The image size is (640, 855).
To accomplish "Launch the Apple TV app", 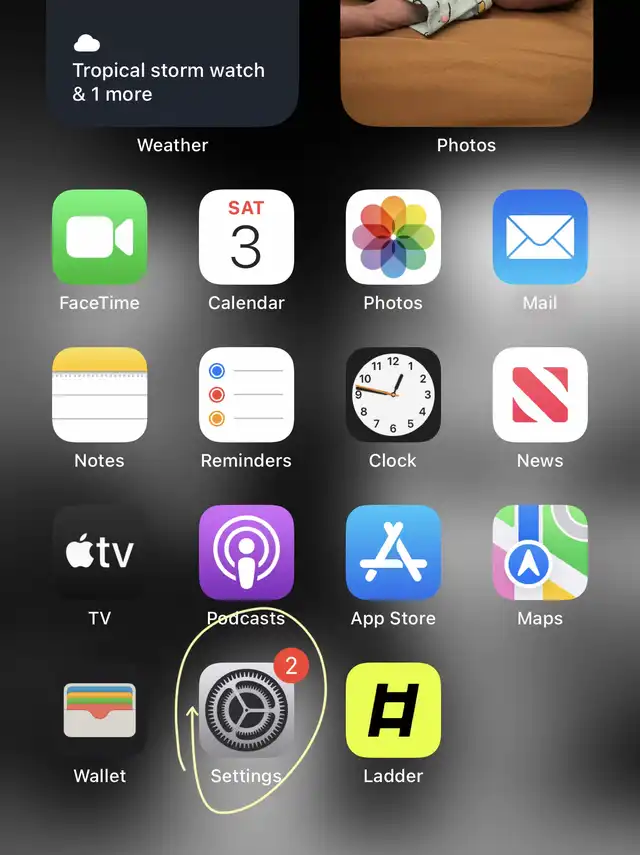I will pos(99,553).
